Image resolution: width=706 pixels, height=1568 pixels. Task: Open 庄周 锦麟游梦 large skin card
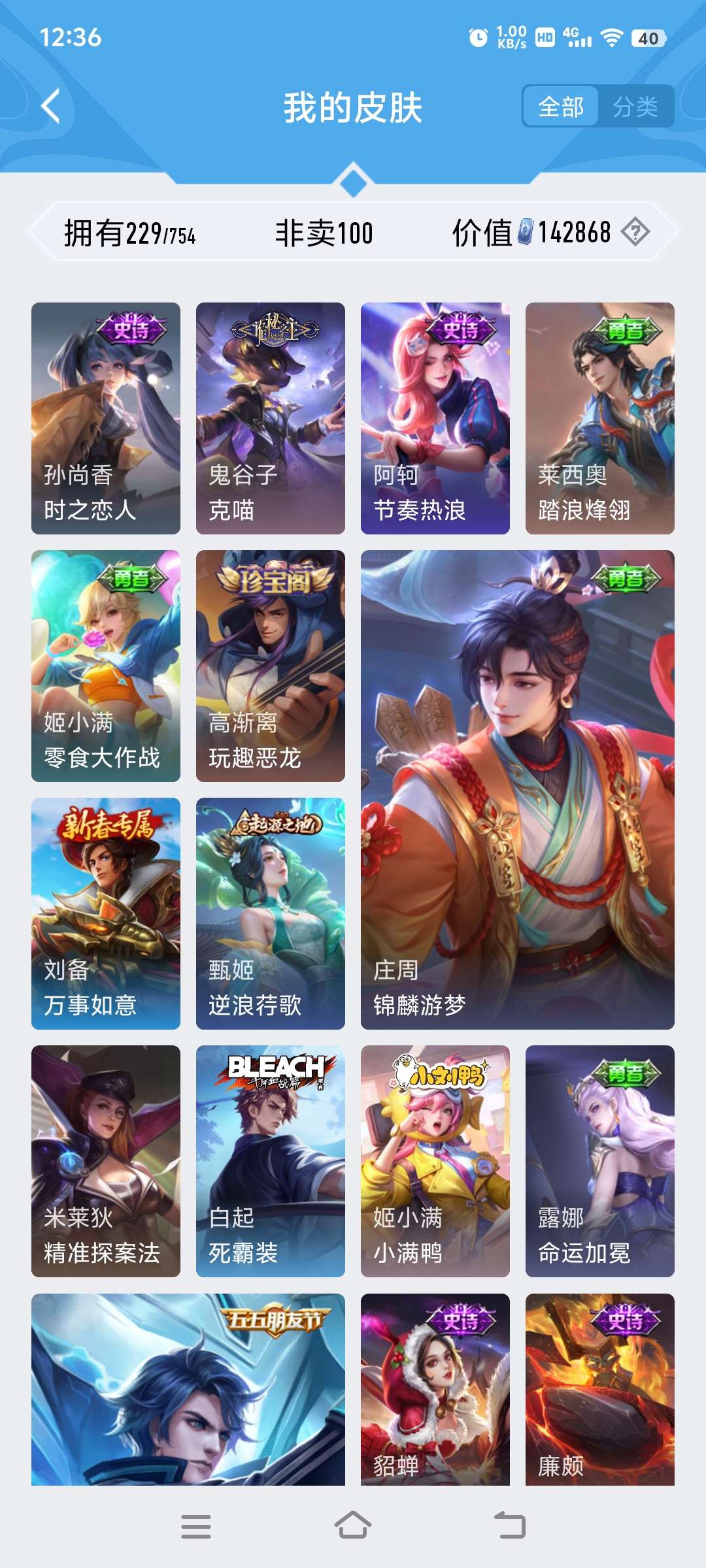(518, 789)
